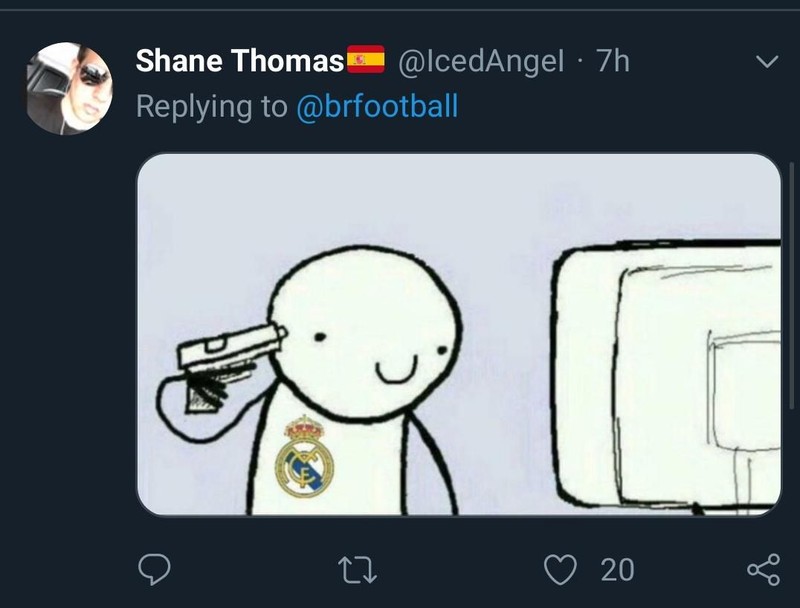Share Shane Thomas's tweet
Viewport: 800px width, 608px height.
point(763,570)
